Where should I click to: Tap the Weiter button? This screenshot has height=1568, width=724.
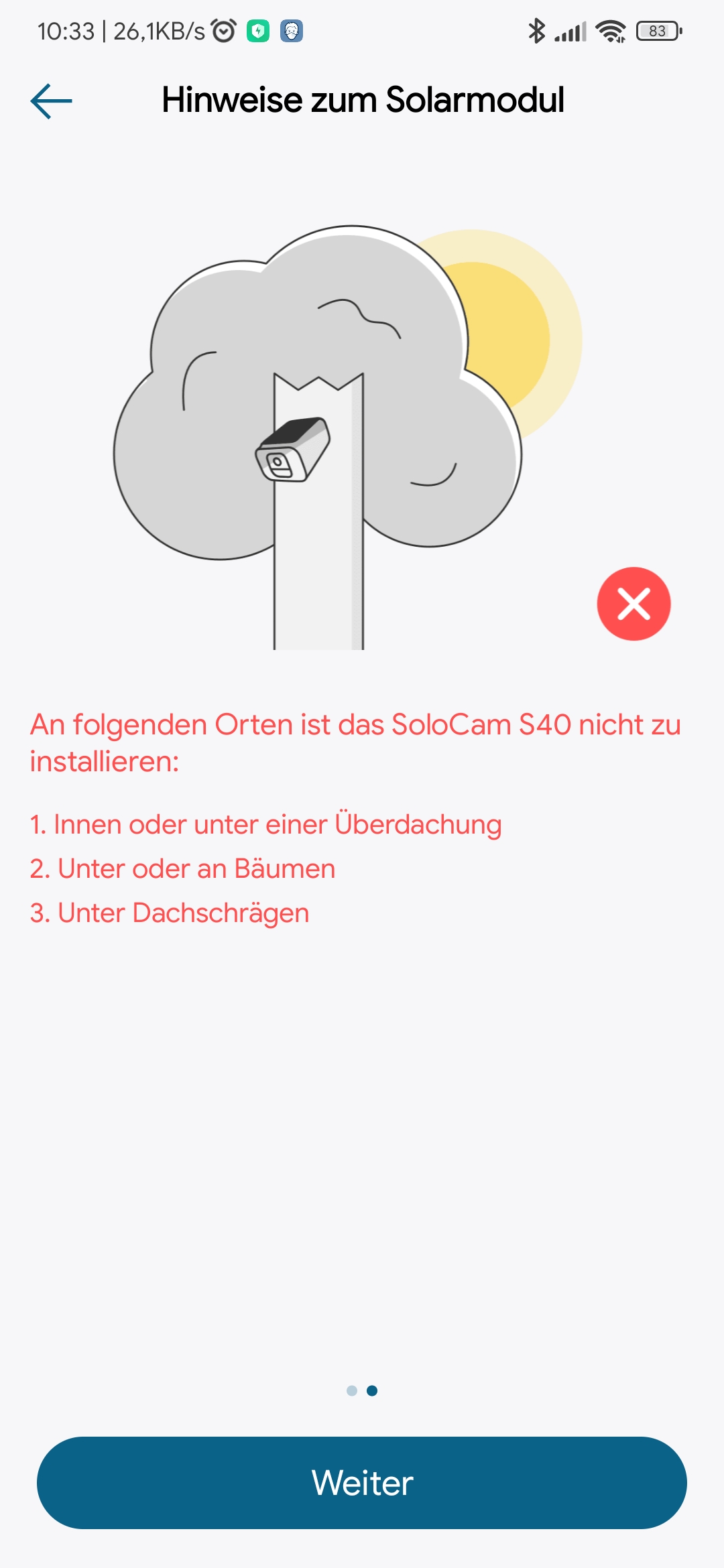click(362, 1482)
